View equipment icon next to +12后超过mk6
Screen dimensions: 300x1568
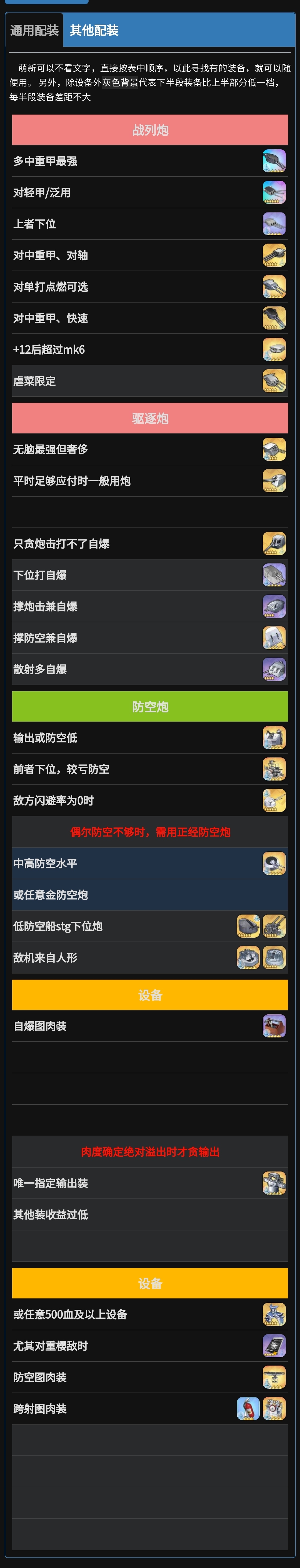coord(274,350)
